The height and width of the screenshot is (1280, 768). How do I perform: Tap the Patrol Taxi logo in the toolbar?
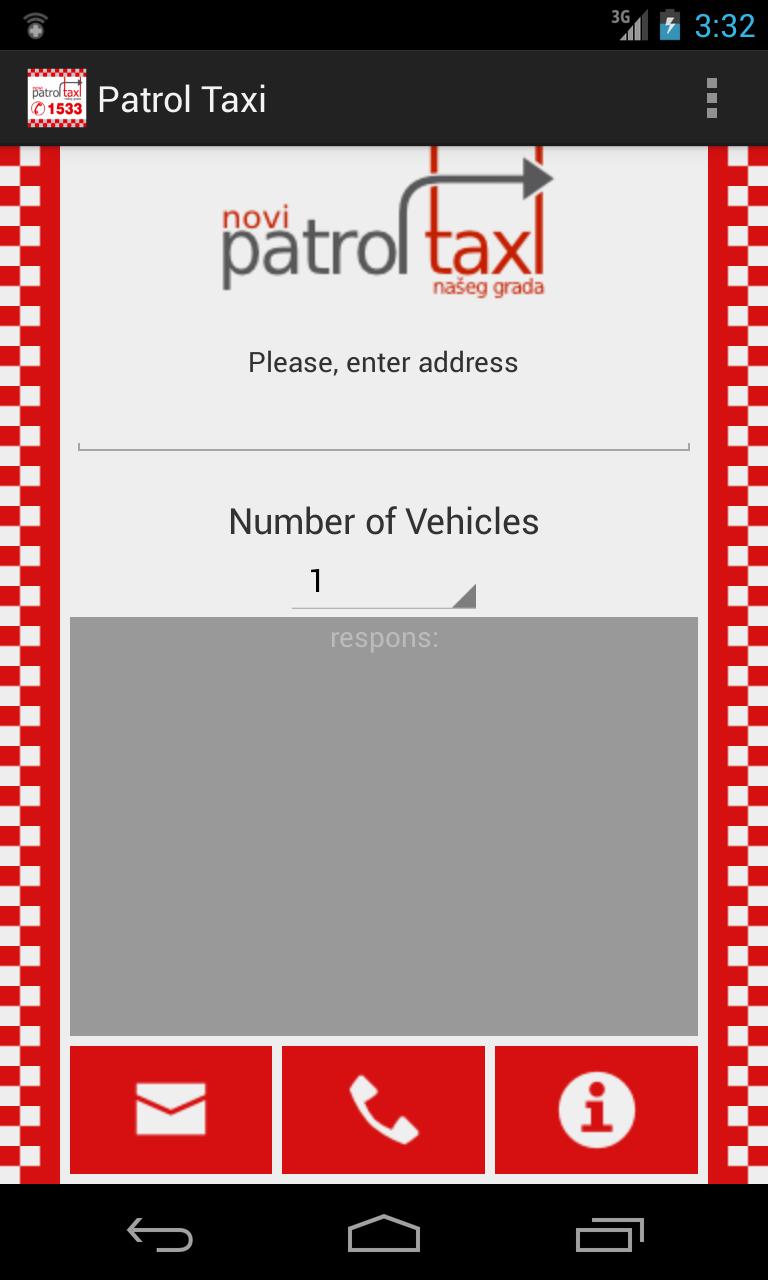tap(56, 97)
